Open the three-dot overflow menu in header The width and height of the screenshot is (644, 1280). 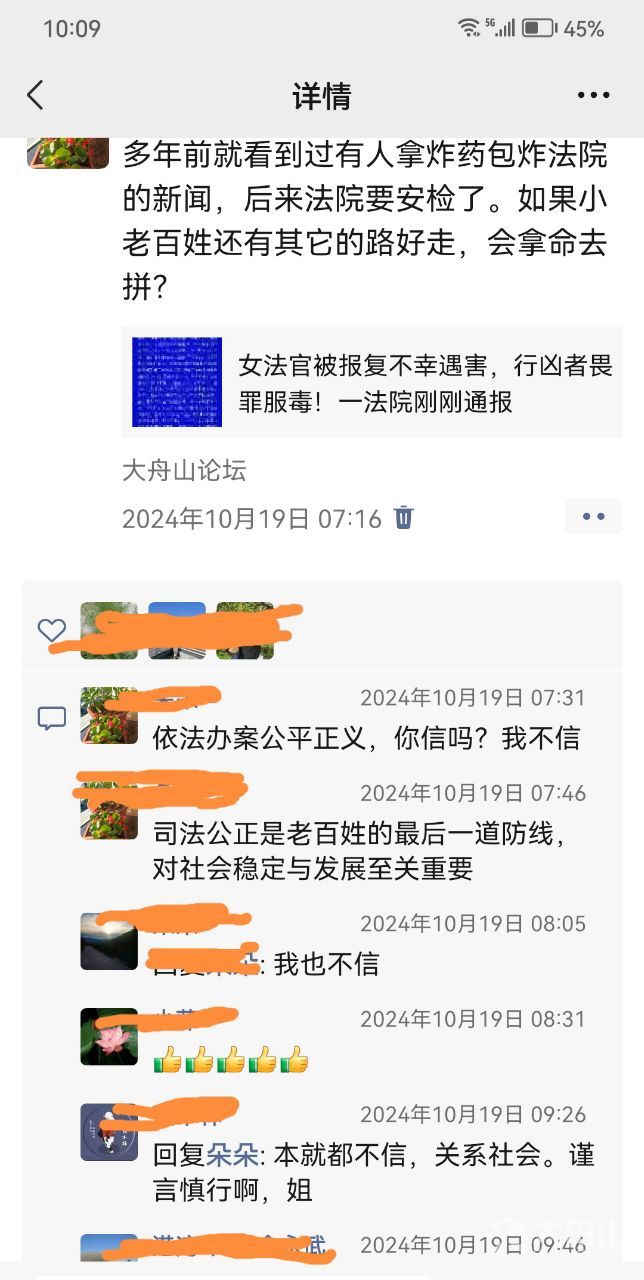(x=593, y=96)
